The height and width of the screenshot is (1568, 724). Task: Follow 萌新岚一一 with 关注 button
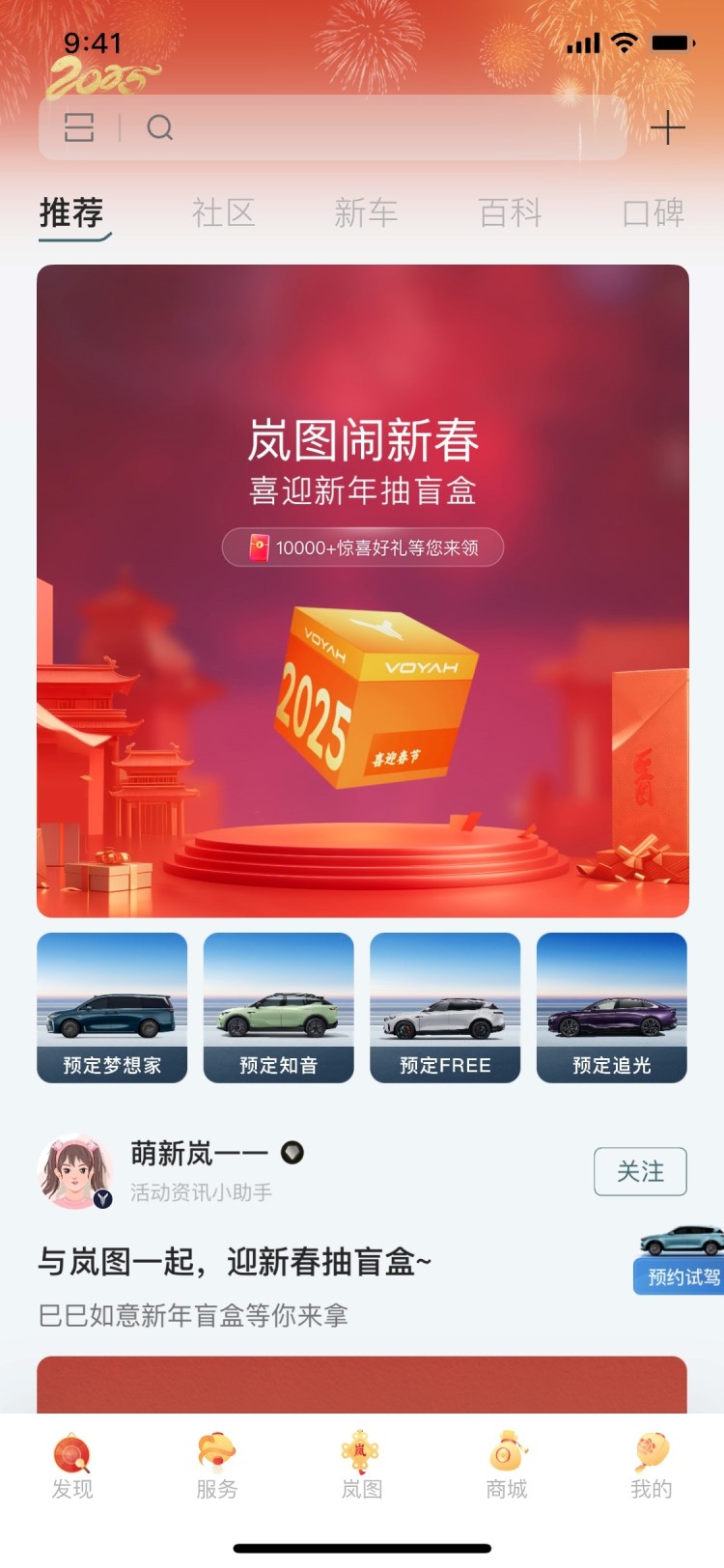[x=640, y=1171]
